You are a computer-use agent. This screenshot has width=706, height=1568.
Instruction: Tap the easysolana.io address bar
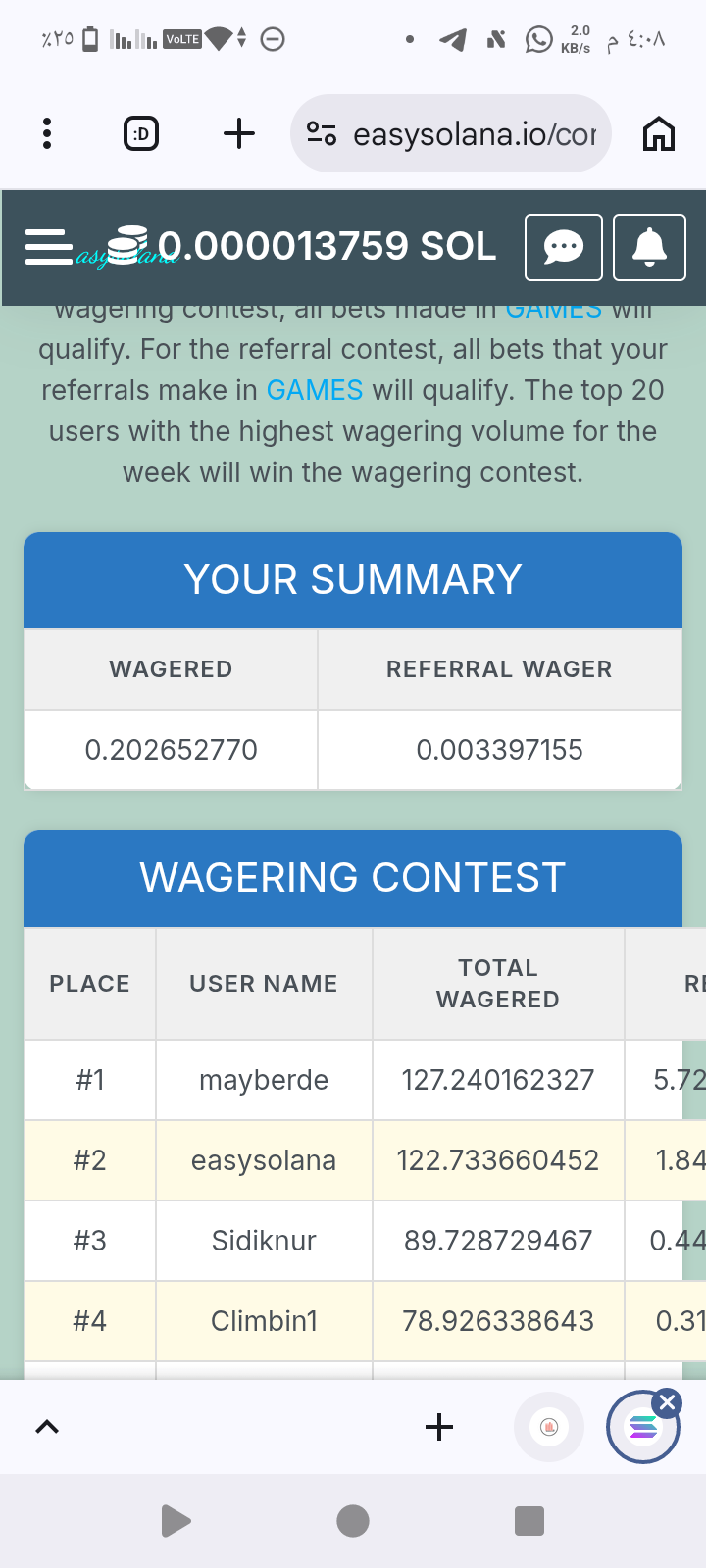click(451, 133)
